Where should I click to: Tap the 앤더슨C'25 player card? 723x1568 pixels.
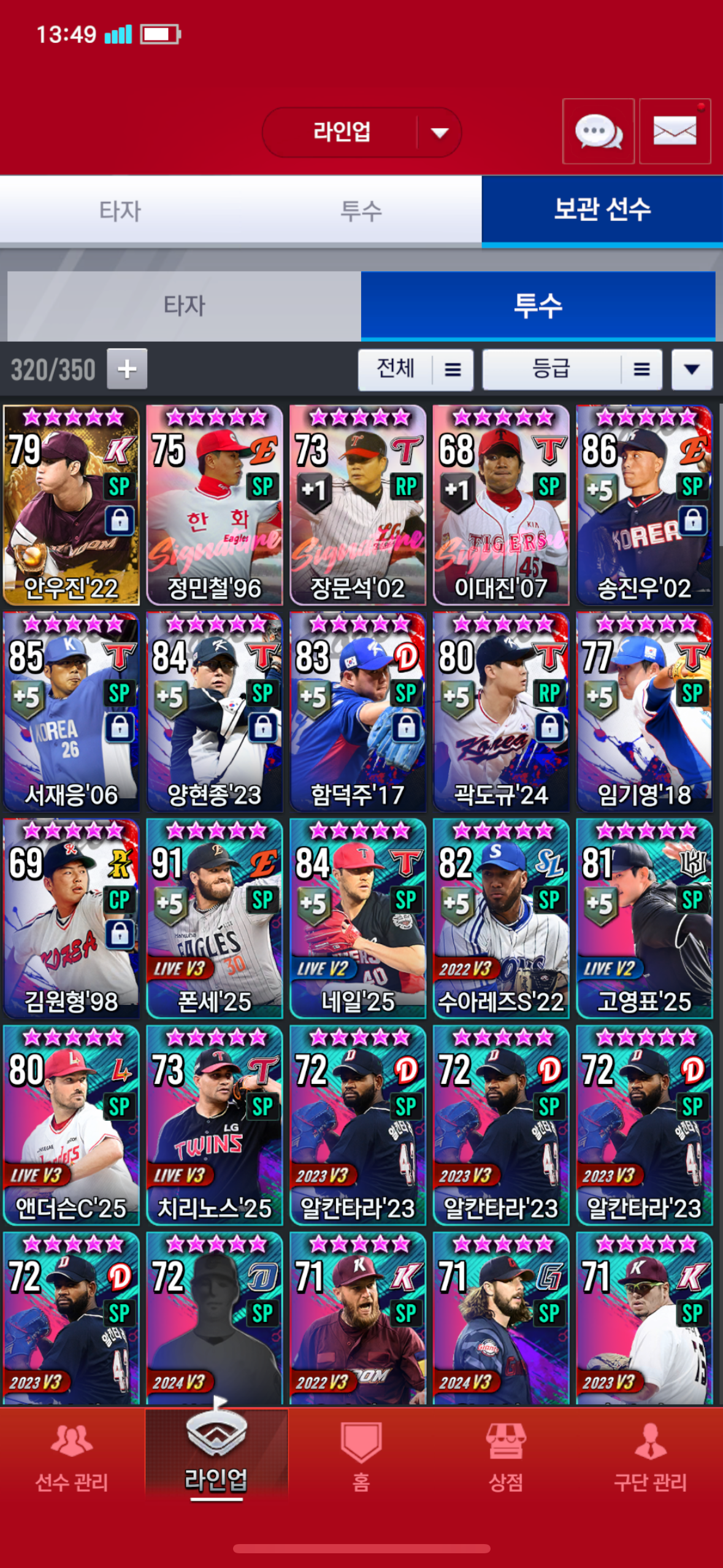71,1125
